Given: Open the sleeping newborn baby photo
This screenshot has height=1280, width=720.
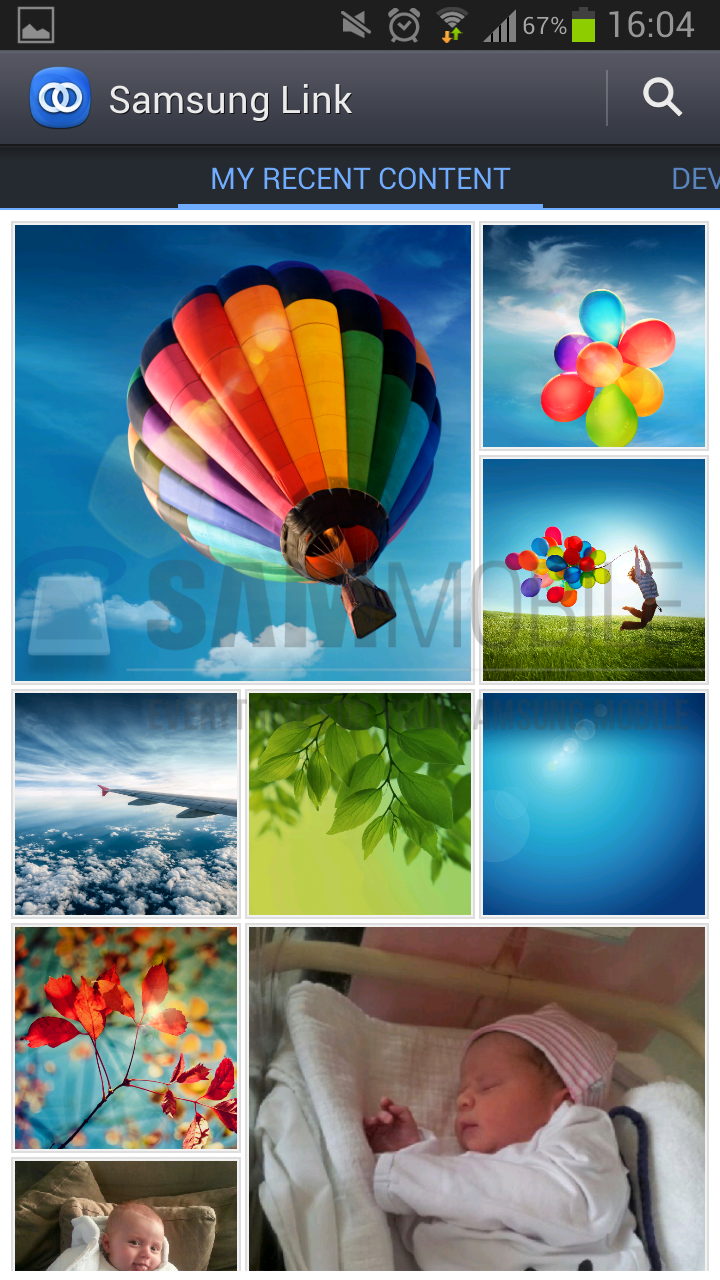Looking at the screenshot, I should click(x=477, y=1098).
